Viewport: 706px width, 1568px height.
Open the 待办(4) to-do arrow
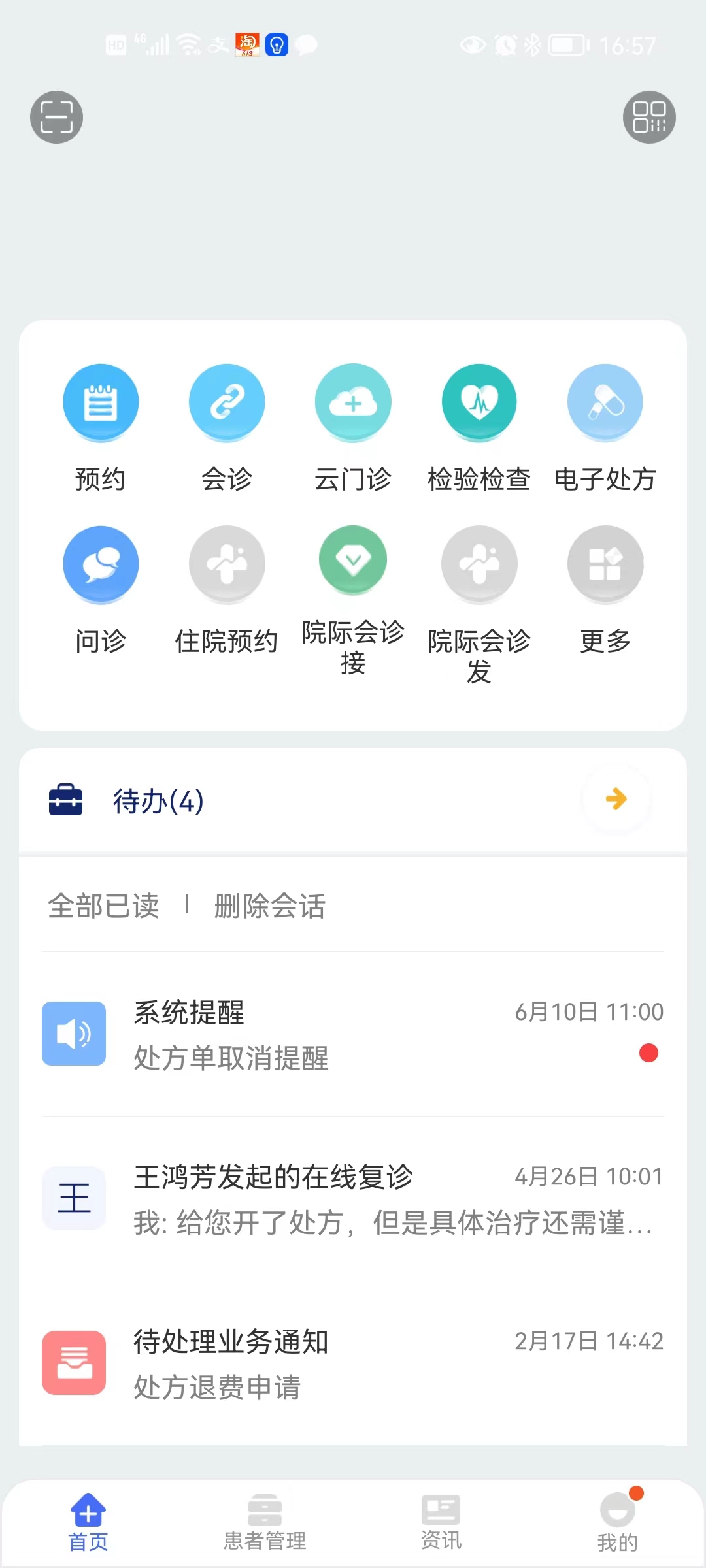[616, 799]
